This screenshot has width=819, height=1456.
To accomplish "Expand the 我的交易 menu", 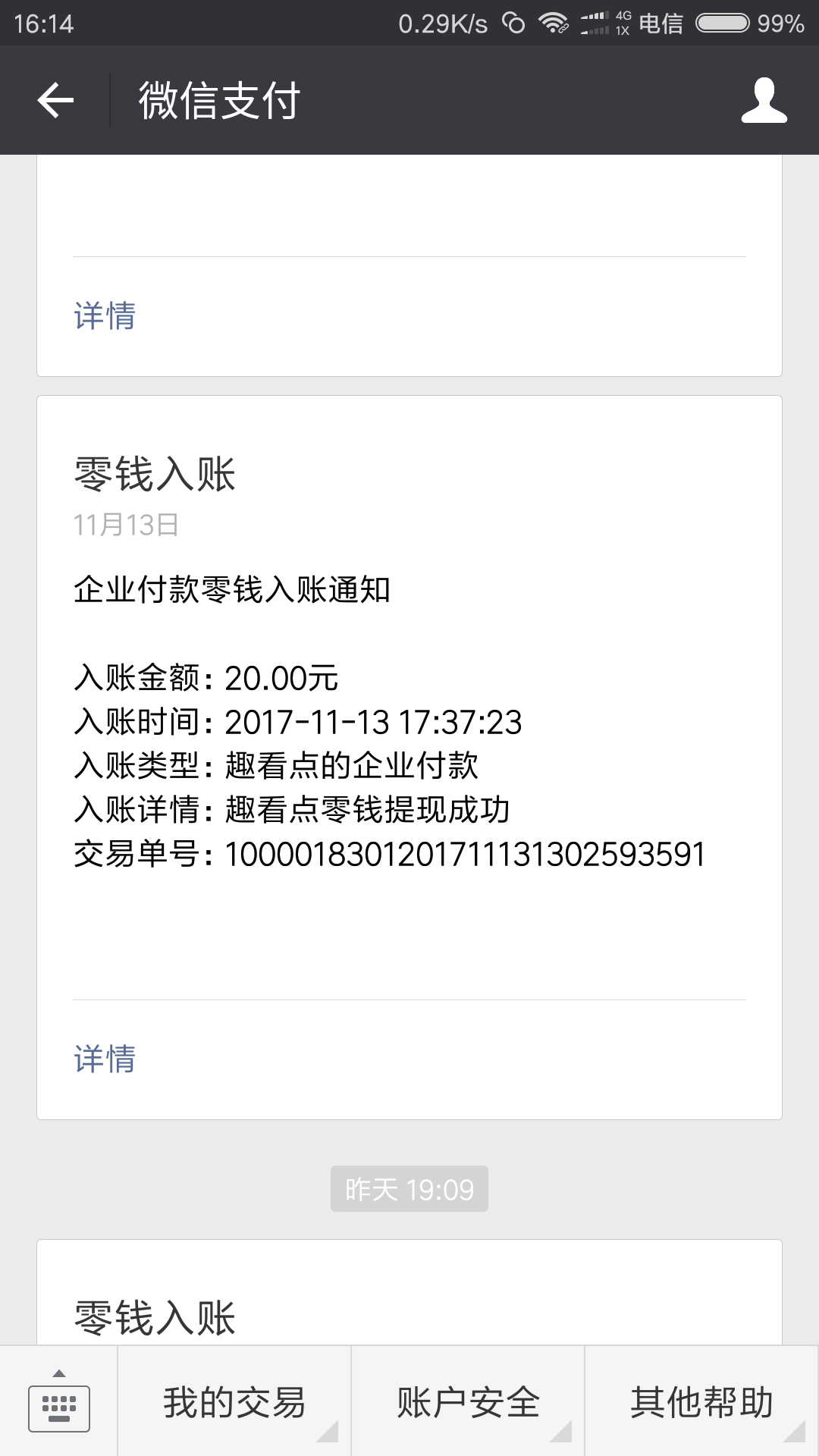I will [234, 1402].
